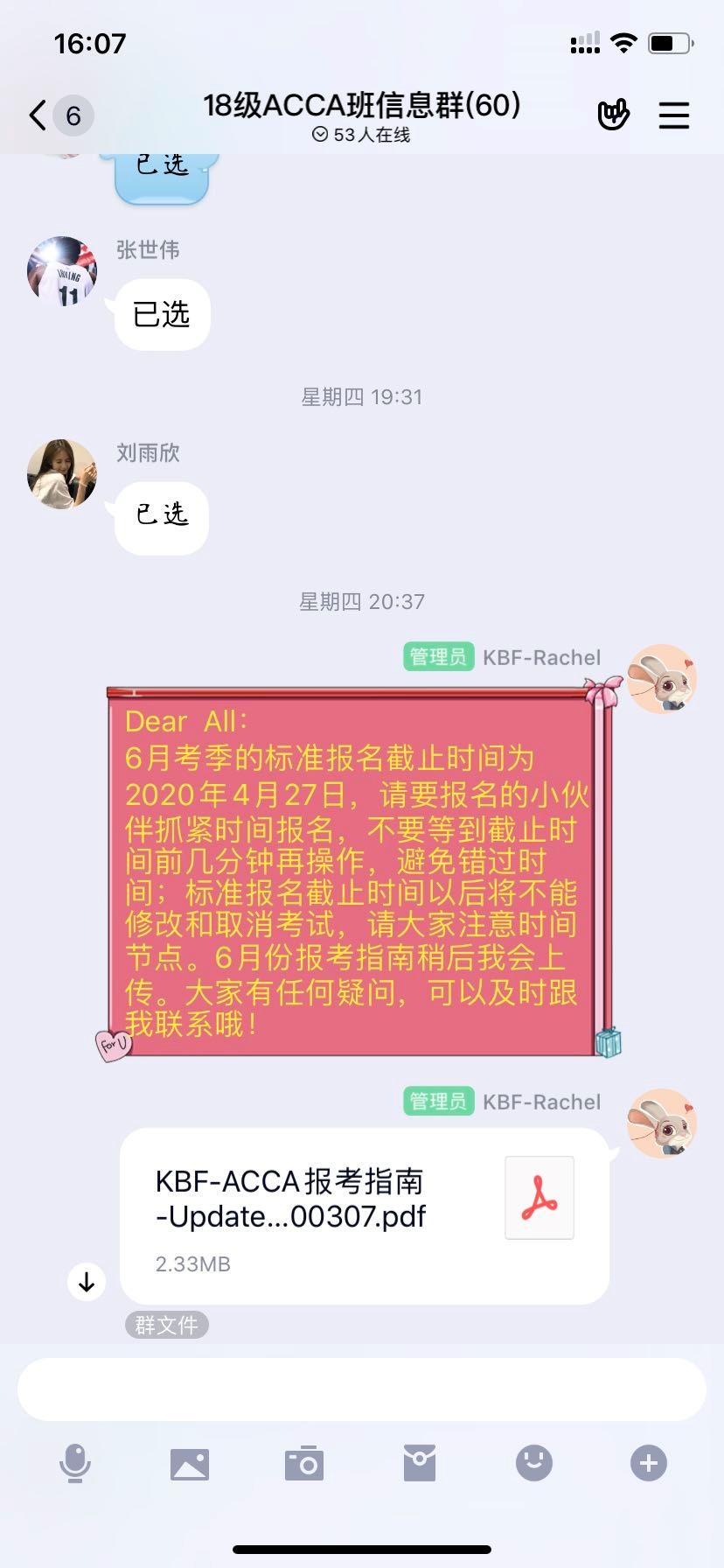Open the photo gallery picker

tap(190, 1463)
